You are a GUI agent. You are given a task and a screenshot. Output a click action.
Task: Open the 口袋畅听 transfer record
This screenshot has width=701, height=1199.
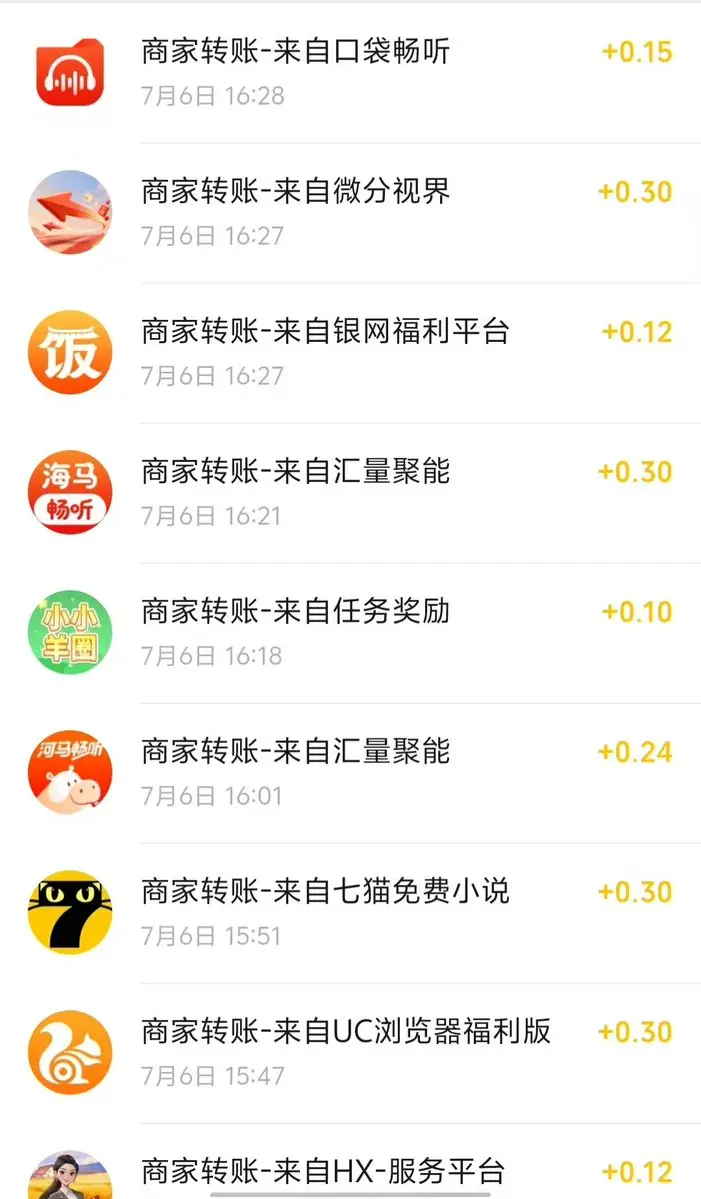pyautogui.click(x=350, y=73)
